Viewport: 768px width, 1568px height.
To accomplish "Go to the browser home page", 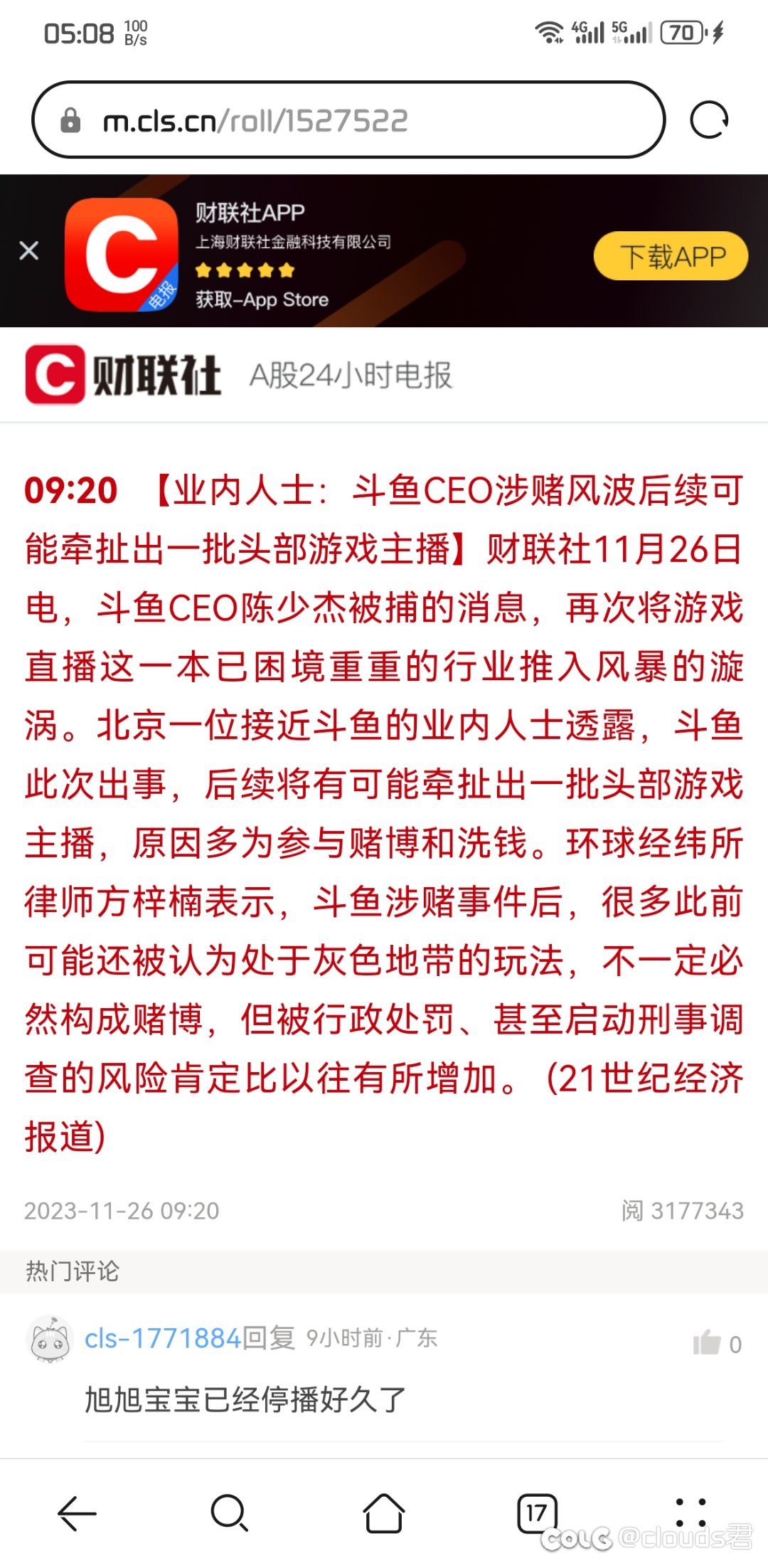I will pyautogui.click(x=384, y=1513).
